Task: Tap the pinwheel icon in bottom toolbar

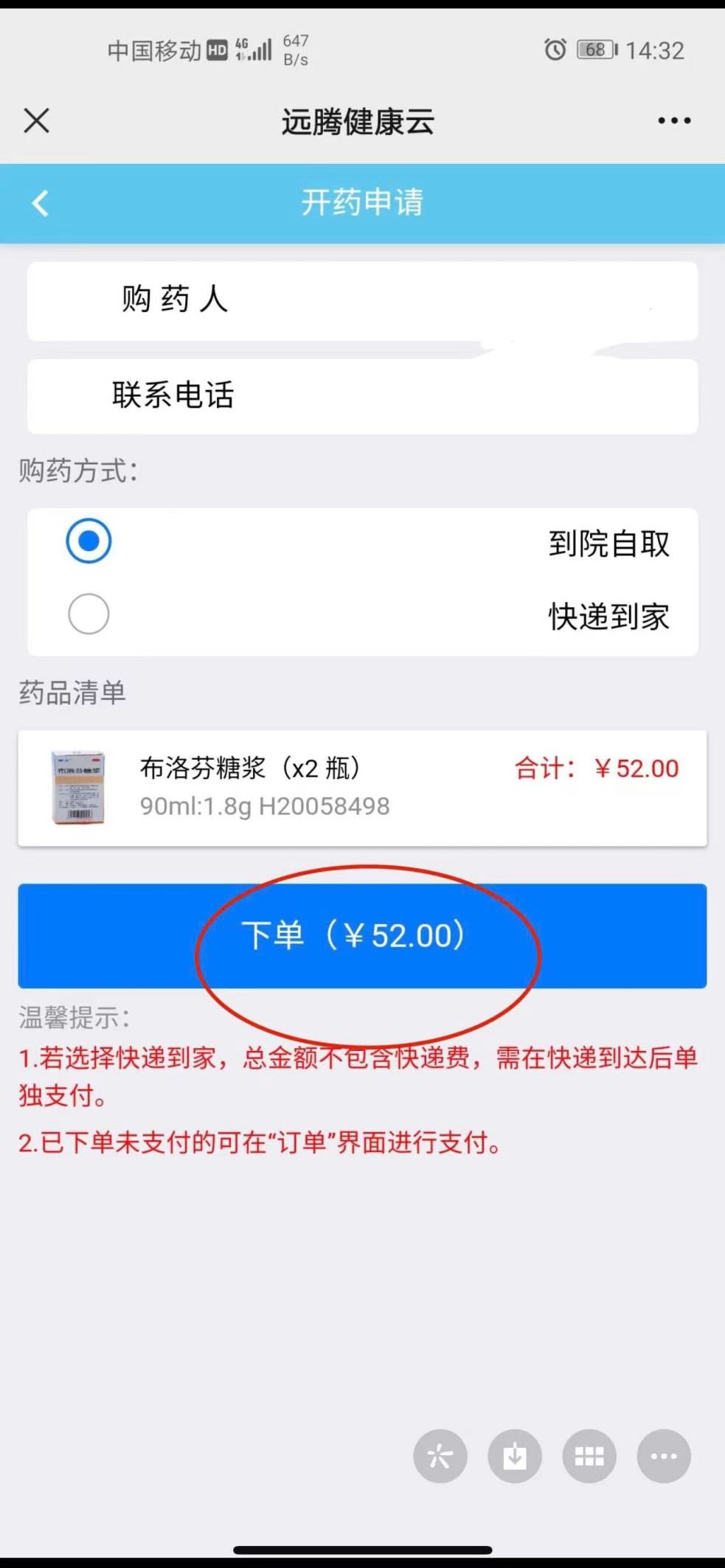Action: point(440,1456)
